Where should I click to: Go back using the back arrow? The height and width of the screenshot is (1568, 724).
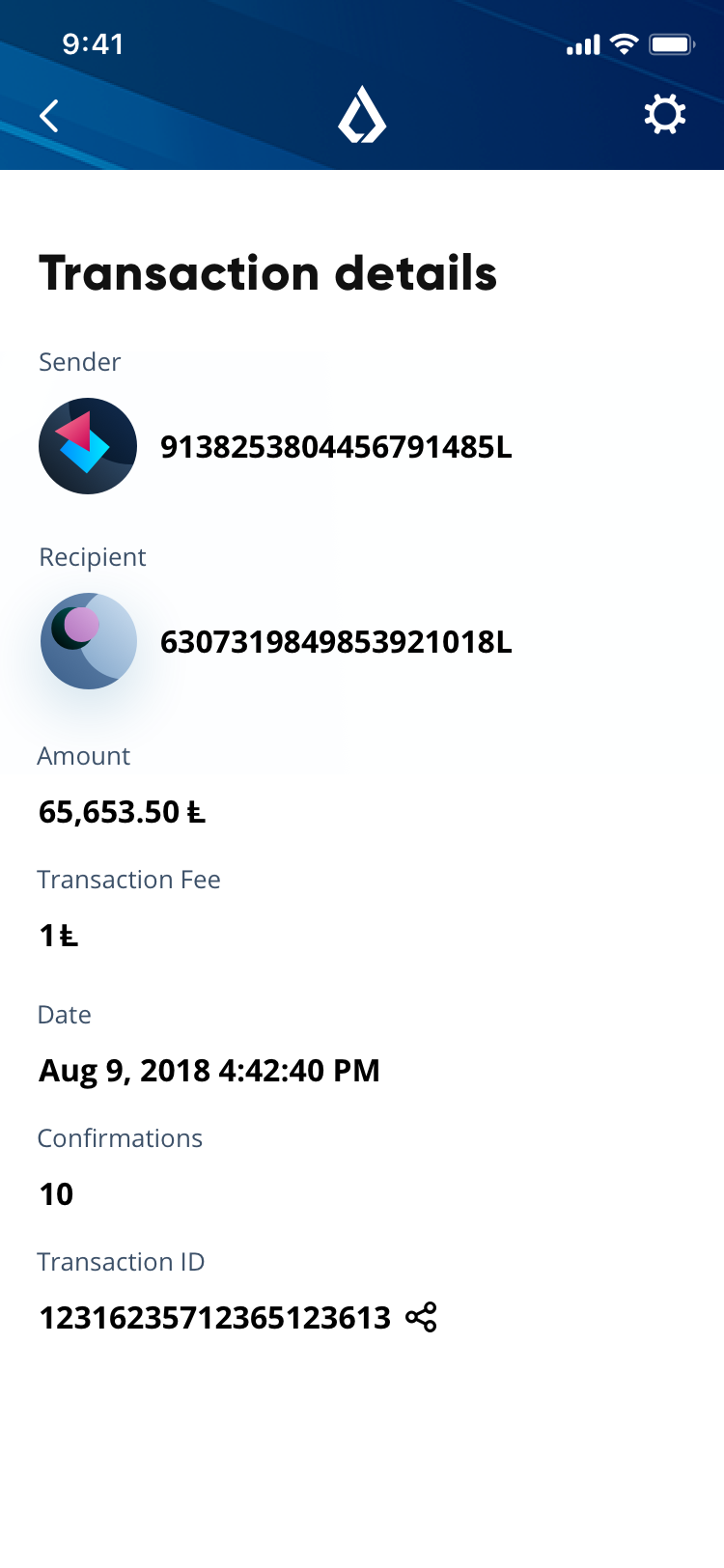pyautogui.click(x=50, y=116)
